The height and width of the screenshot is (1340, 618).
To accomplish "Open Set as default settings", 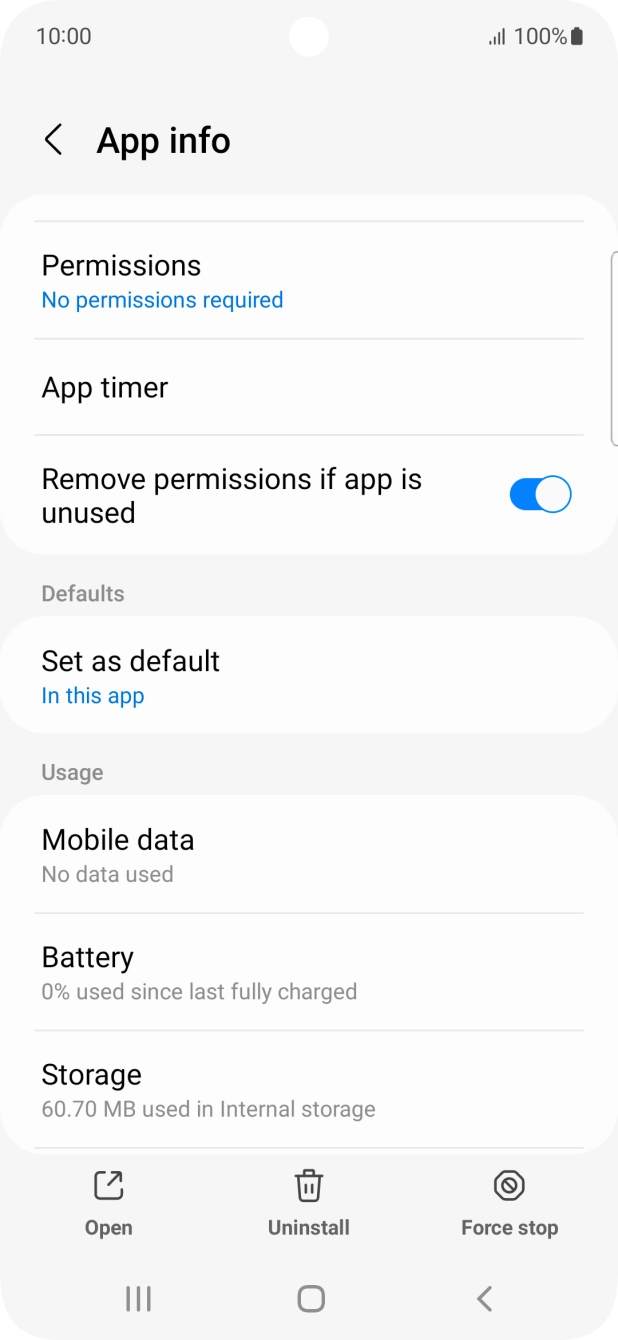I will coord(308,676).
